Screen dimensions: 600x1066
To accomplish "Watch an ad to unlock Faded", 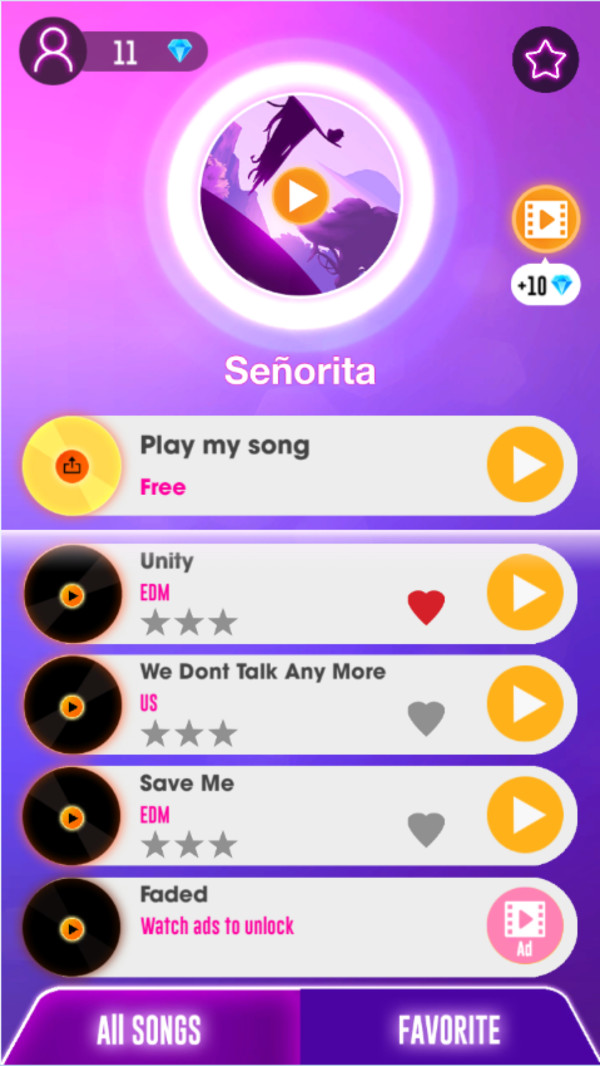I will (x=524, y=928).
